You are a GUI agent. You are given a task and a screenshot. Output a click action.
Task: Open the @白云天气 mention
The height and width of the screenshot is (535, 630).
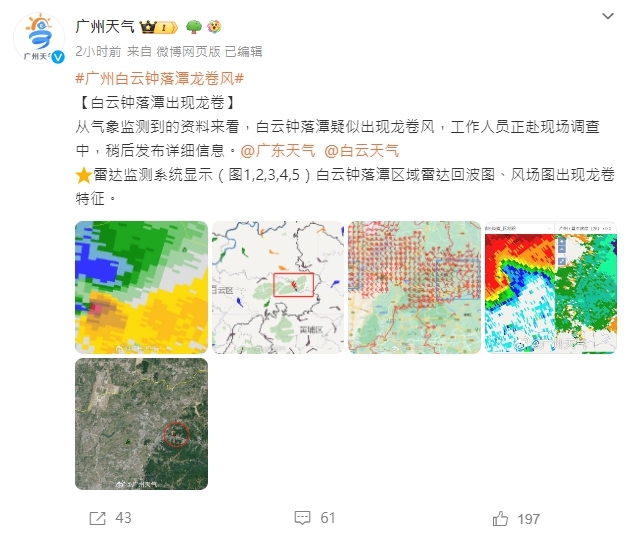pyautogui.click(x=362, y=151)
